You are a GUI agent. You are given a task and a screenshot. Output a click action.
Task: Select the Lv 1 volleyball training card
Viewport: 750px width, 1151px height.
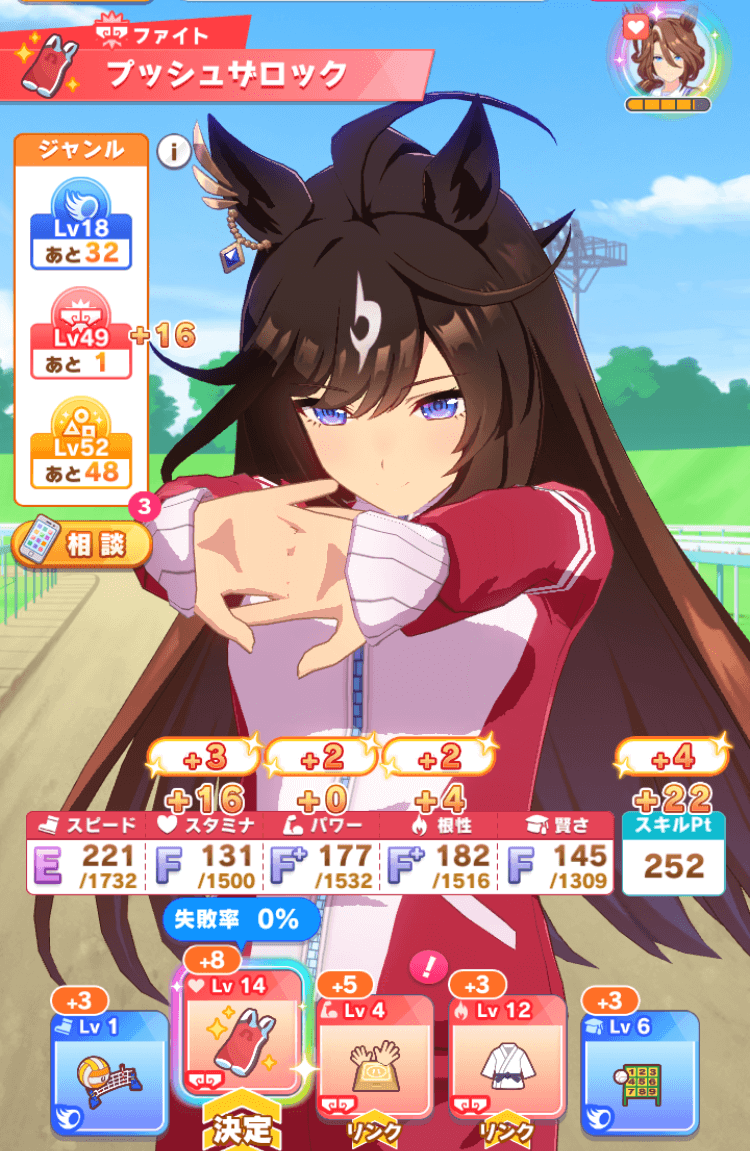point(110,1070)
